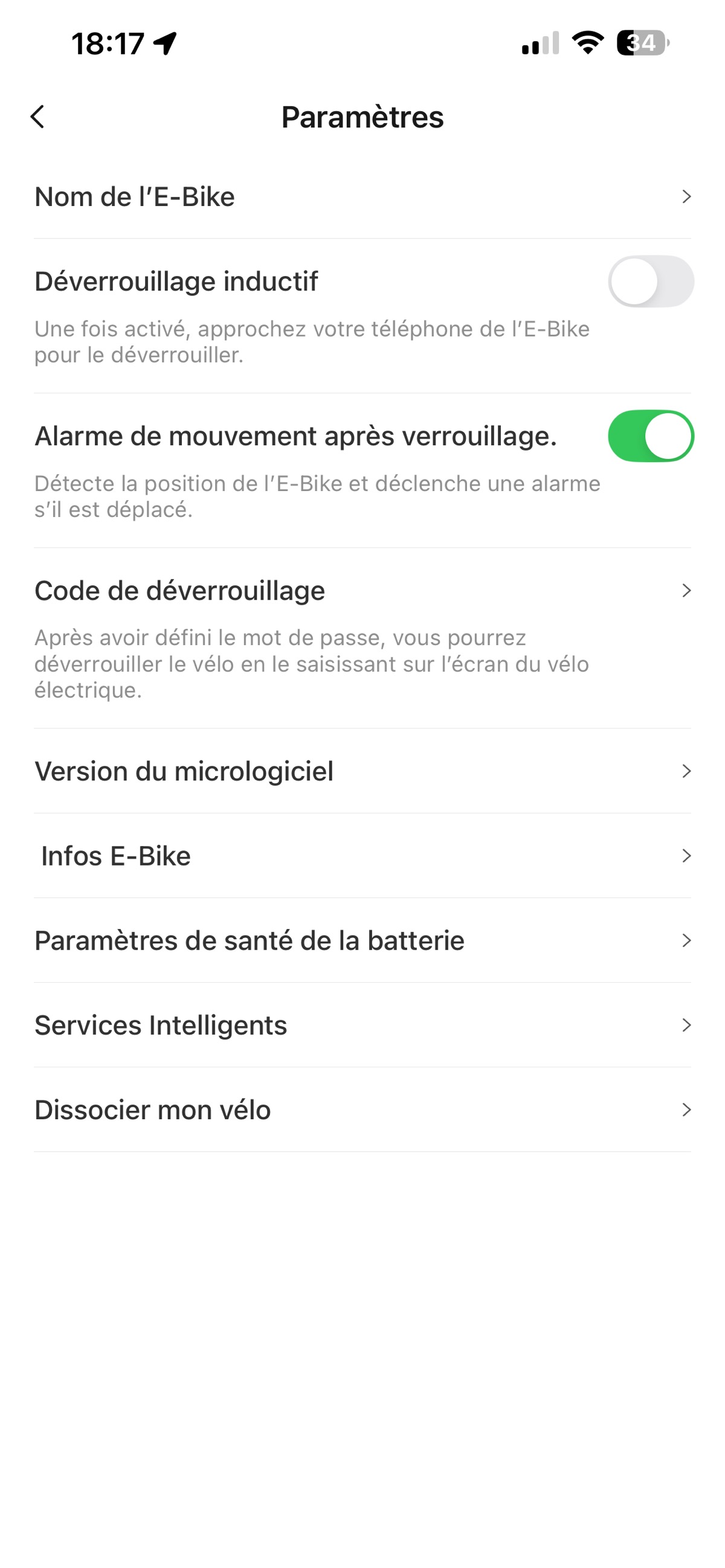Select Dissocier mon vélo
The width and height of the screenshot is (725, 1568).
tap(362, 1110)
